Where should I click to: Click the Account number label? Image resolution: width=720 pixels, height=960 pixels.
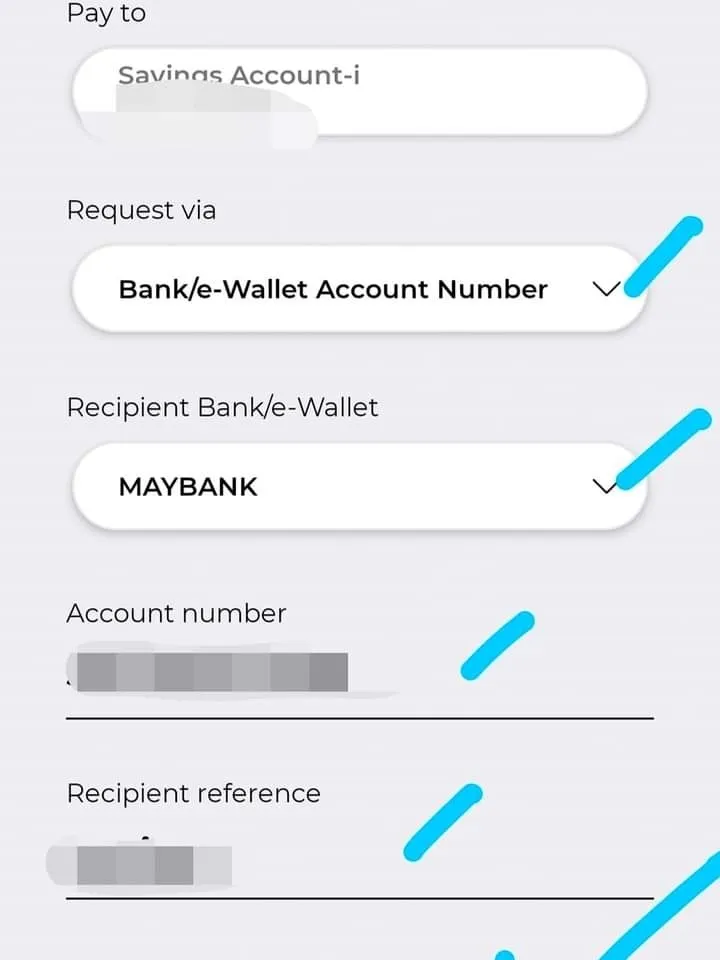[x=176, y=613]
